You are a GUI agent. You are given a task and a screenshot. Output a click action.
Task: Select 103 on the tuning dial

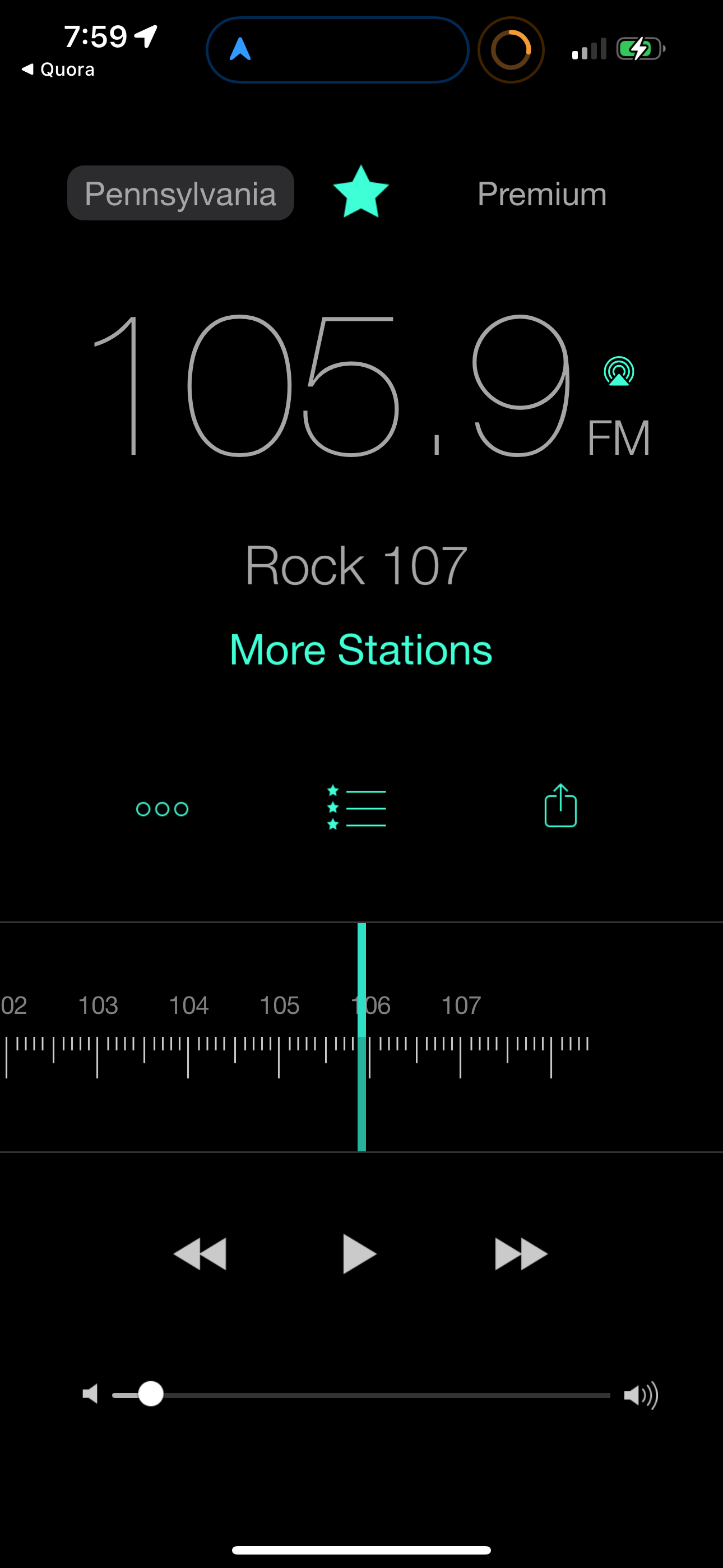[99, 1005]
